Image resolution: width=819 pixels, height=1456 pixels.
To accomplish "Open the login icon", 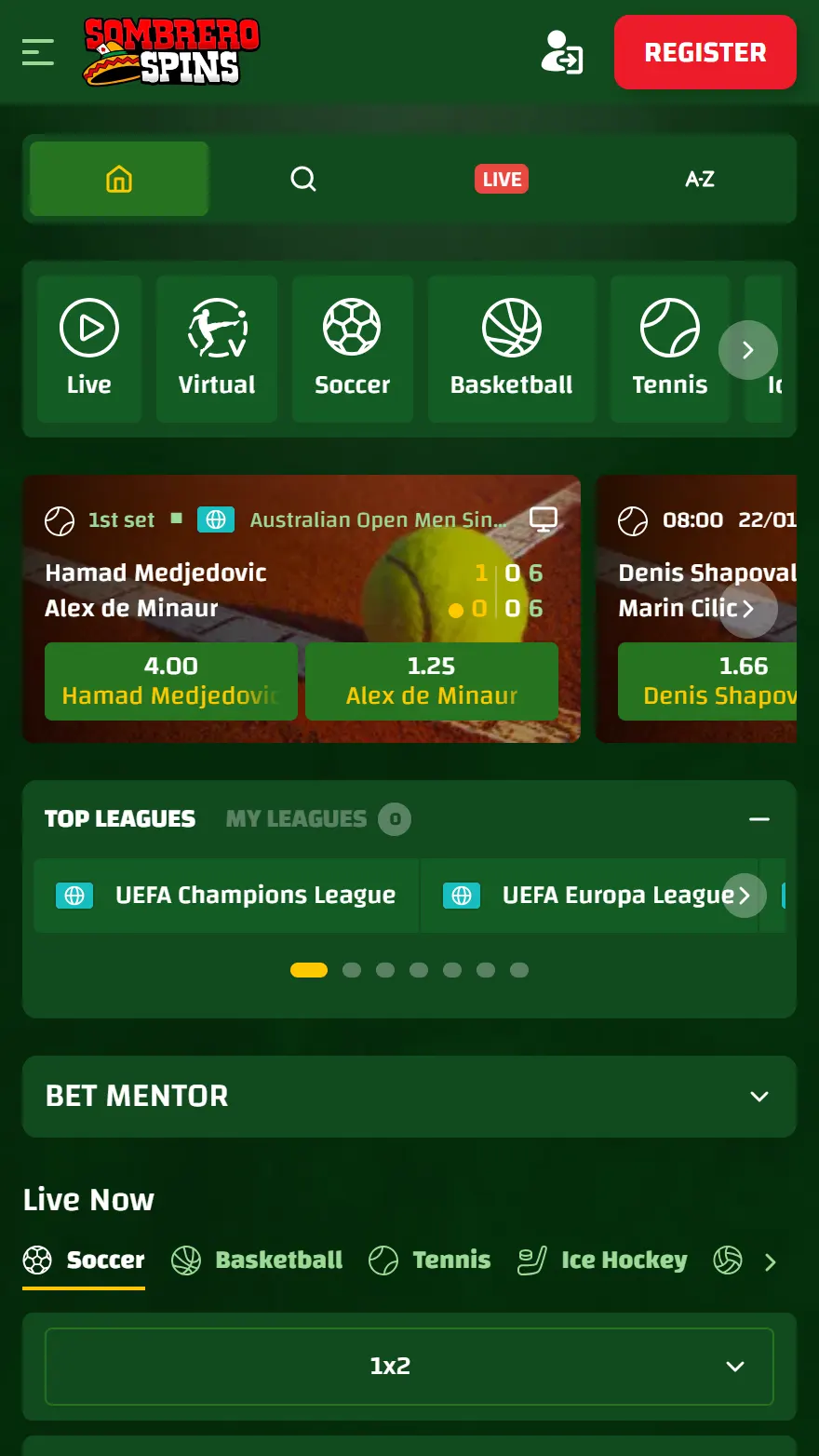I will (562, 52).
